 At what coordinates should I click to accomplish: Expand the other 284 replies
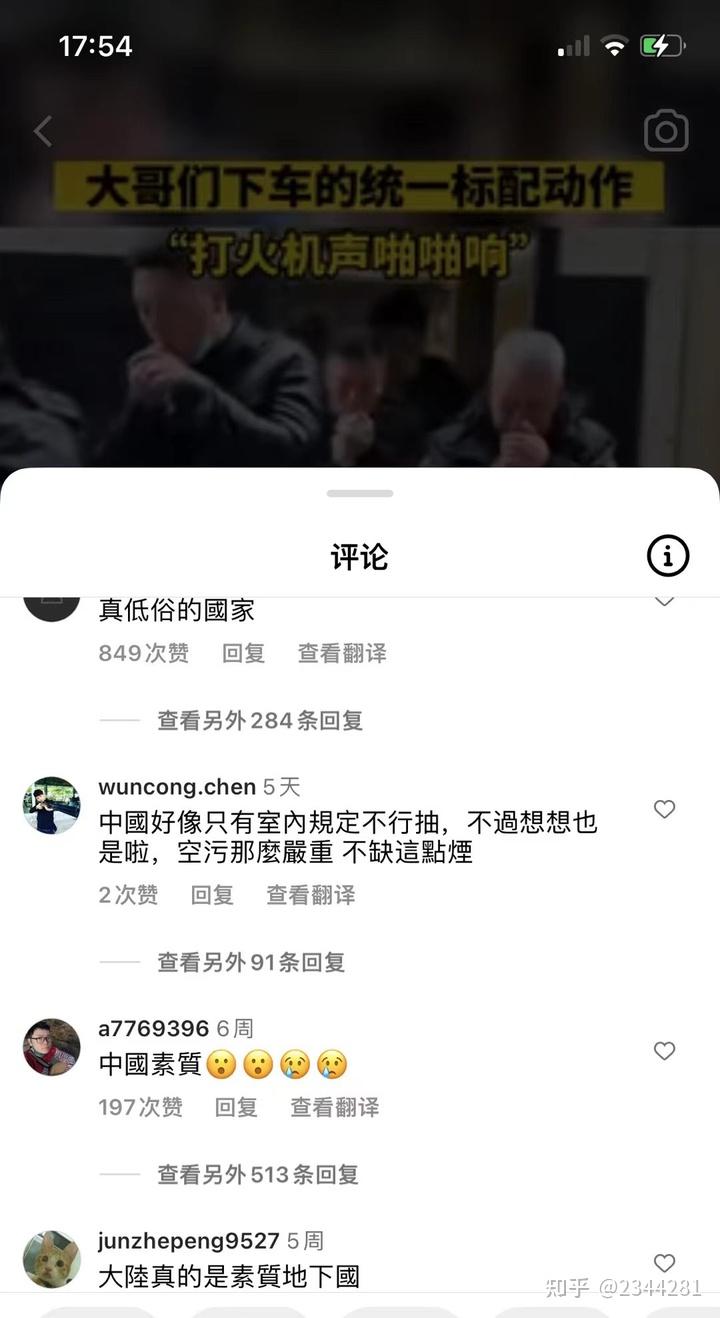point(259,720)
